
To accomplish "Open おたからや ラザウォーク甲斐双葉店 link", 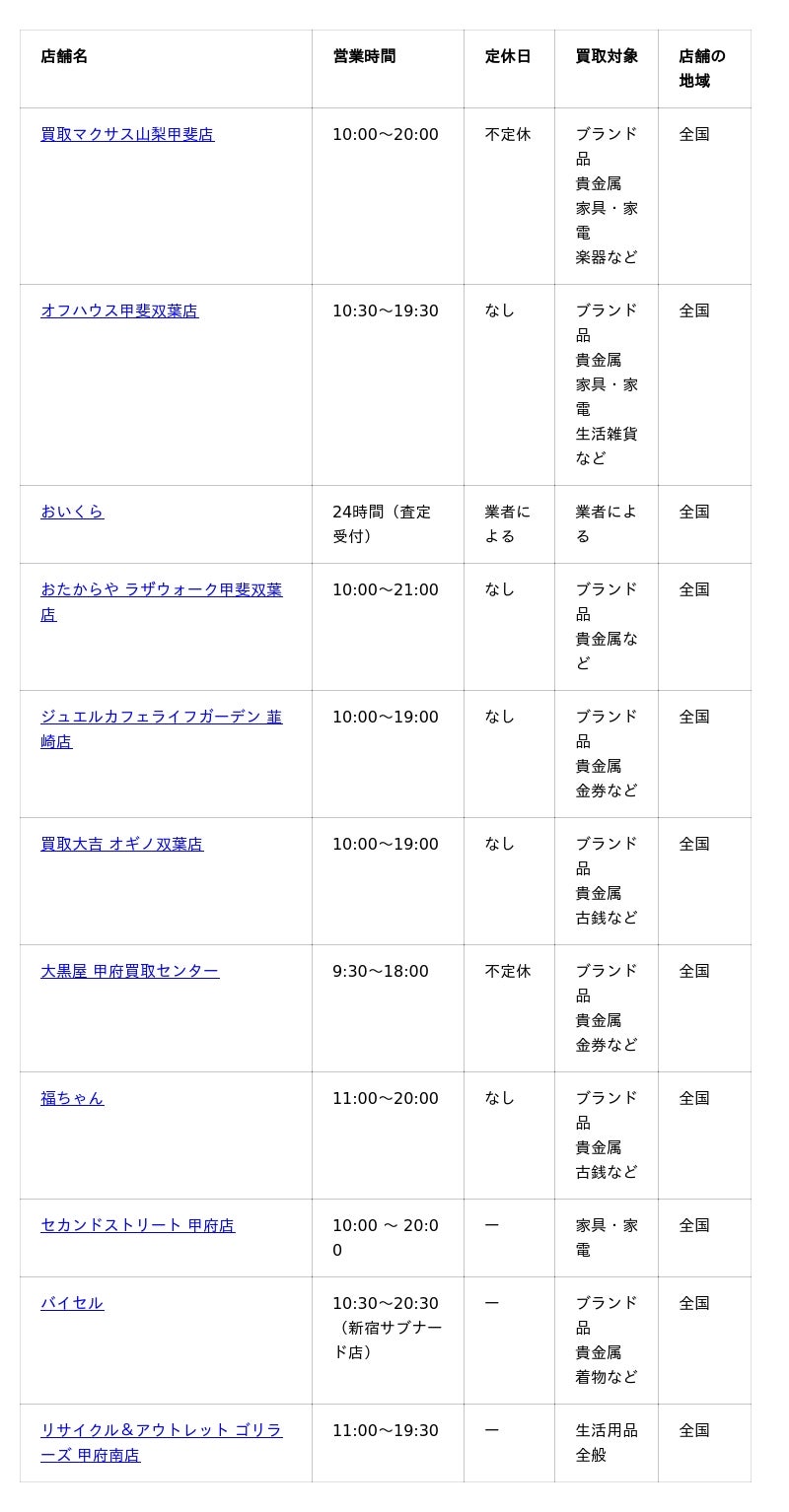I will click(x=162, y=601).
